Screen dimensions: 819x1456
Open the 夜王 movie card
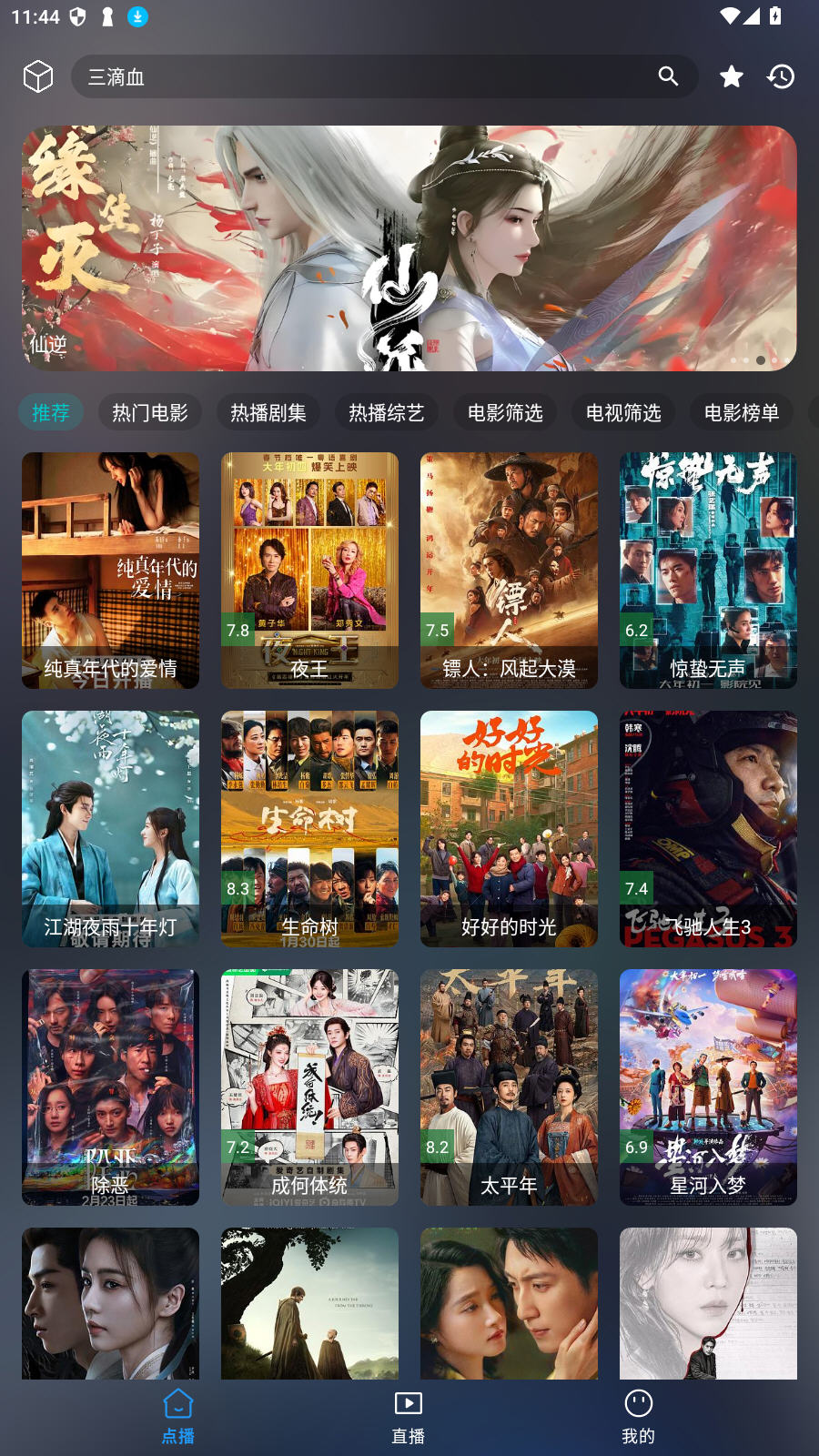309,571
